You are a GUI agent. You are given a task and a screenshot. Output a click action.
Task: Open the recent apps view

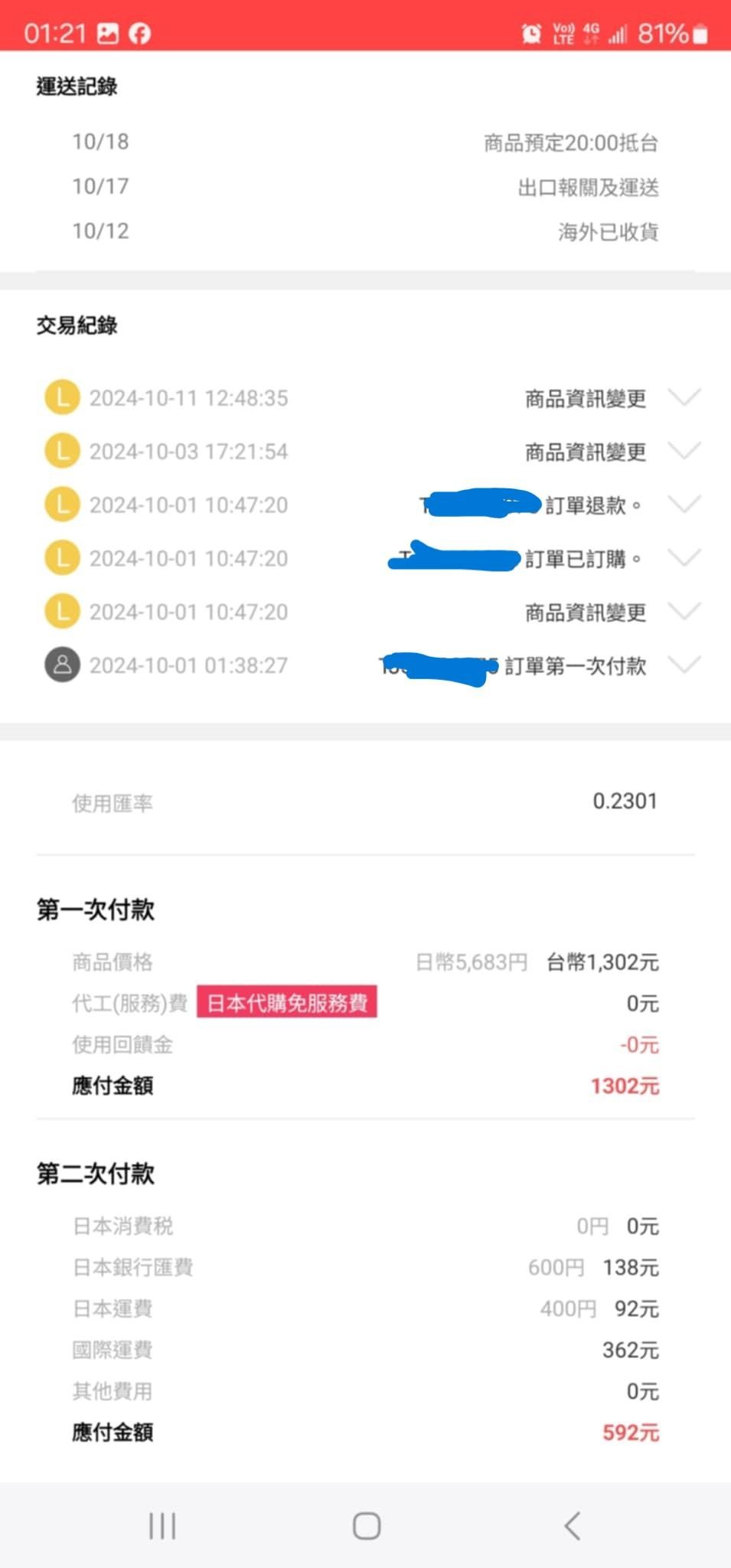(x=162, y=1526)
